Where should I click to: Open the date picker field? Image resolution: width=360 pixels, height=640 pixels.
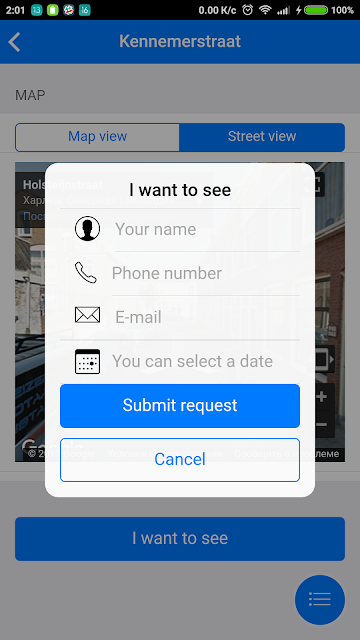pyautogui.click(x=206, y=361)
